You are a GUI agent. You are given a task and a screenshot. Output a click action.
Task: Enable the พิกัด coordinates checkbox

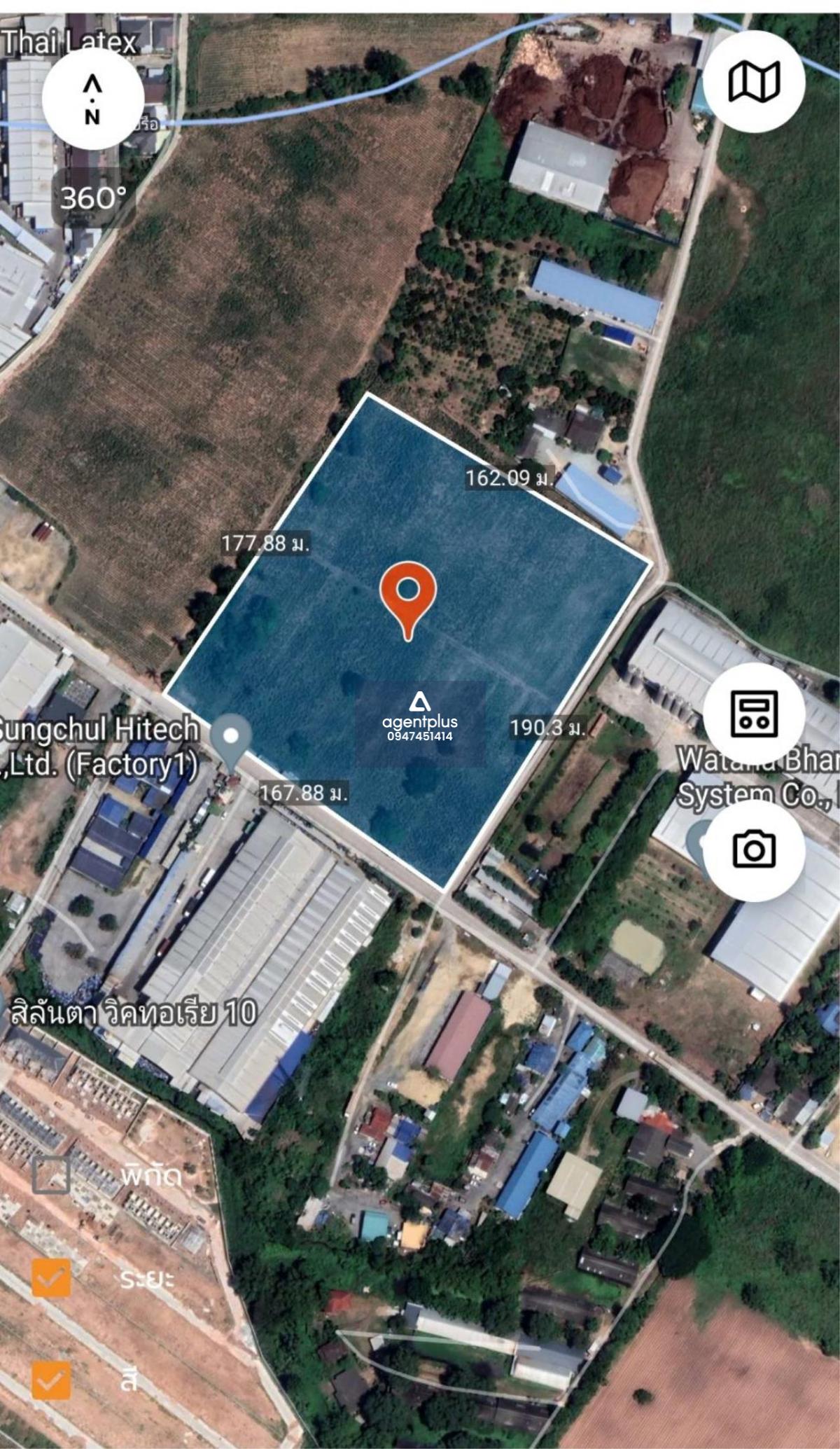pos(51,1174)
